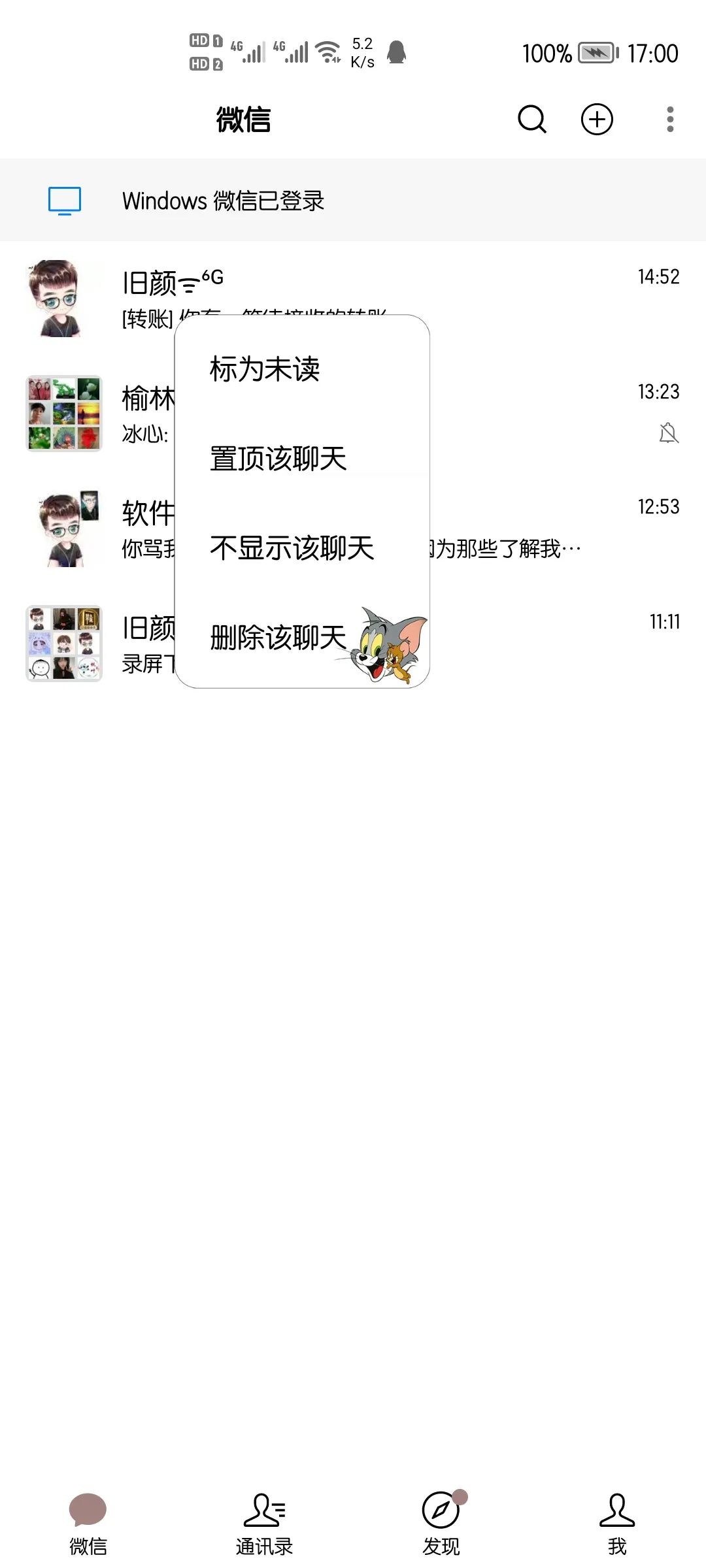Tap 不显示该聊天 option
The image size is (706, 1568).
[x=292, y=547]
